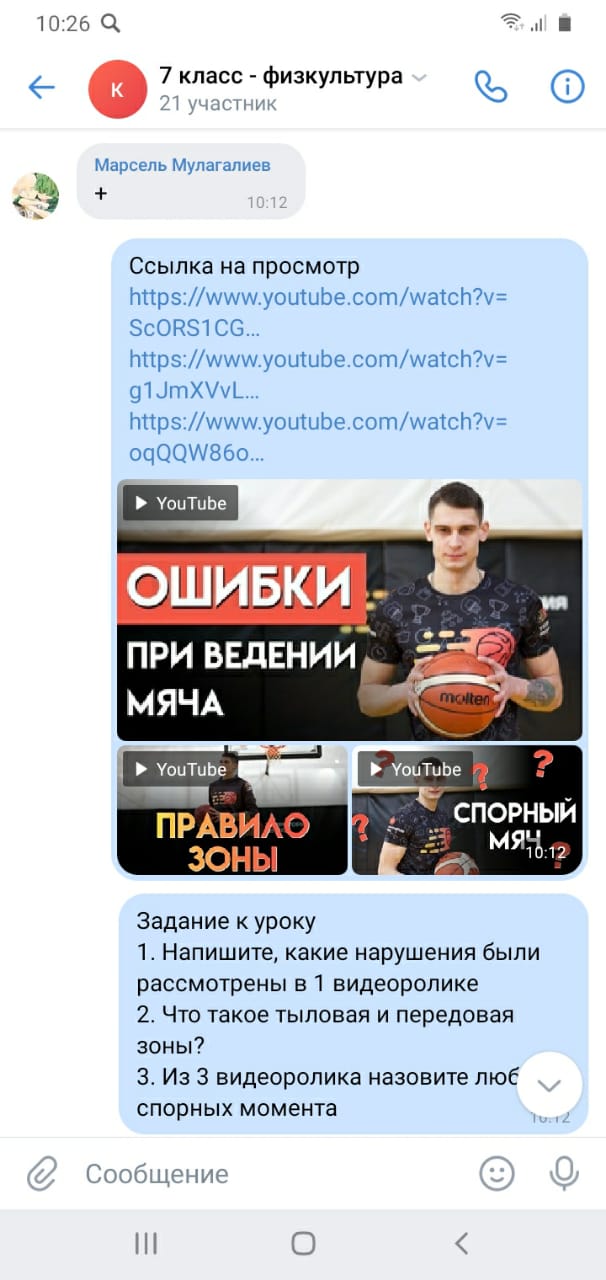Start a voice call with the group
The height and width of the screenshot is (1280, 606).
point(490,88)
